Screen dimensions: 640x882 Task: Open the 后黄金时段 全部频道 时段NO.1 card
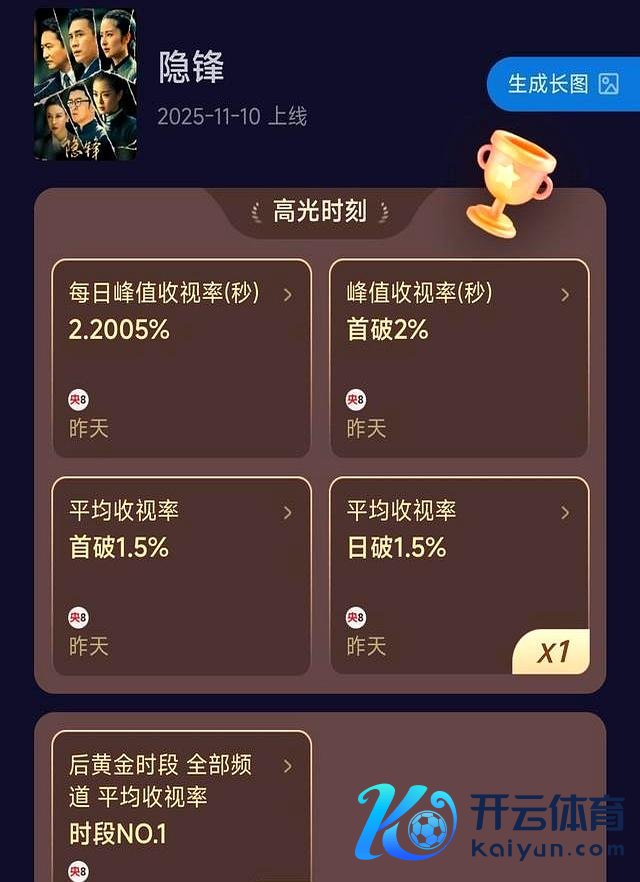(181, 806)
